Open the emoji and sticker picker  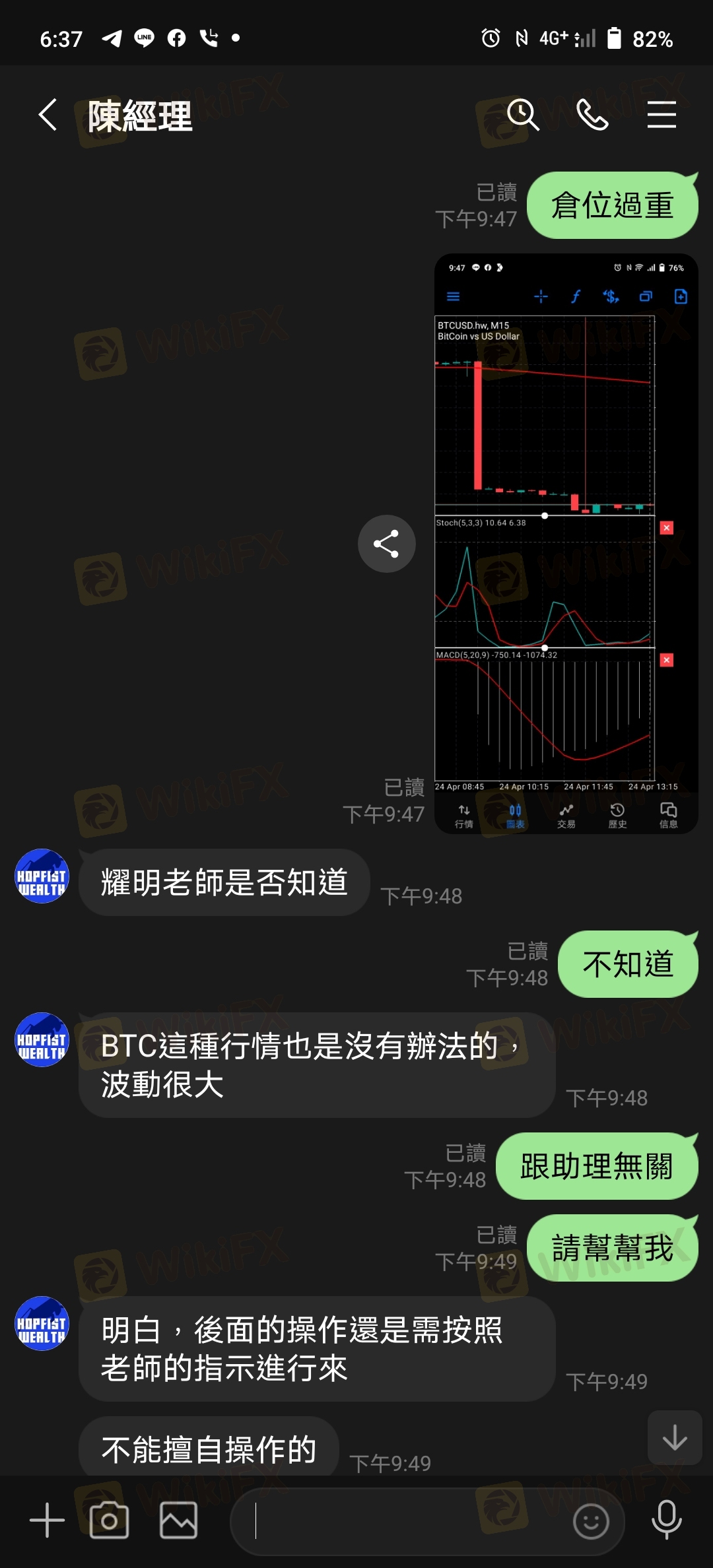(590, 1520)
